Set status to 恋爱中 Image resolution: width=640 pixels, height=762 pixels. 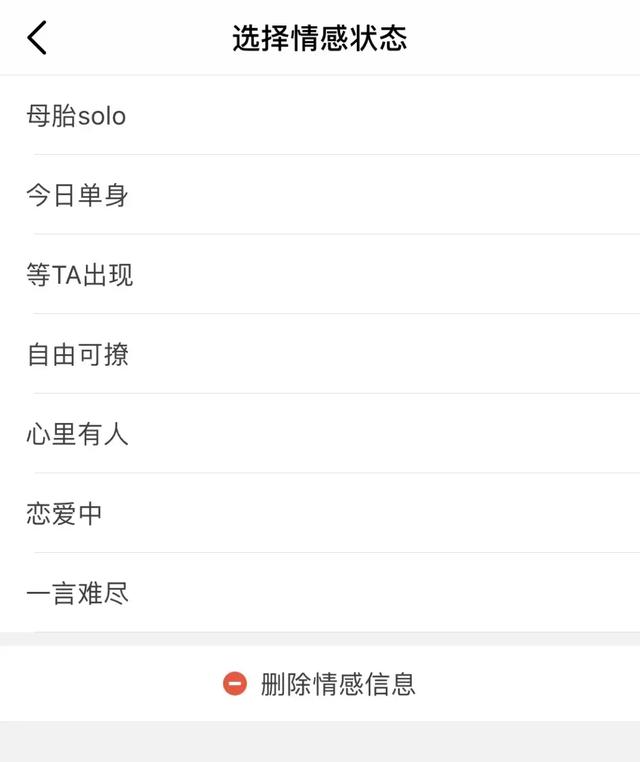tap(320, 513)
